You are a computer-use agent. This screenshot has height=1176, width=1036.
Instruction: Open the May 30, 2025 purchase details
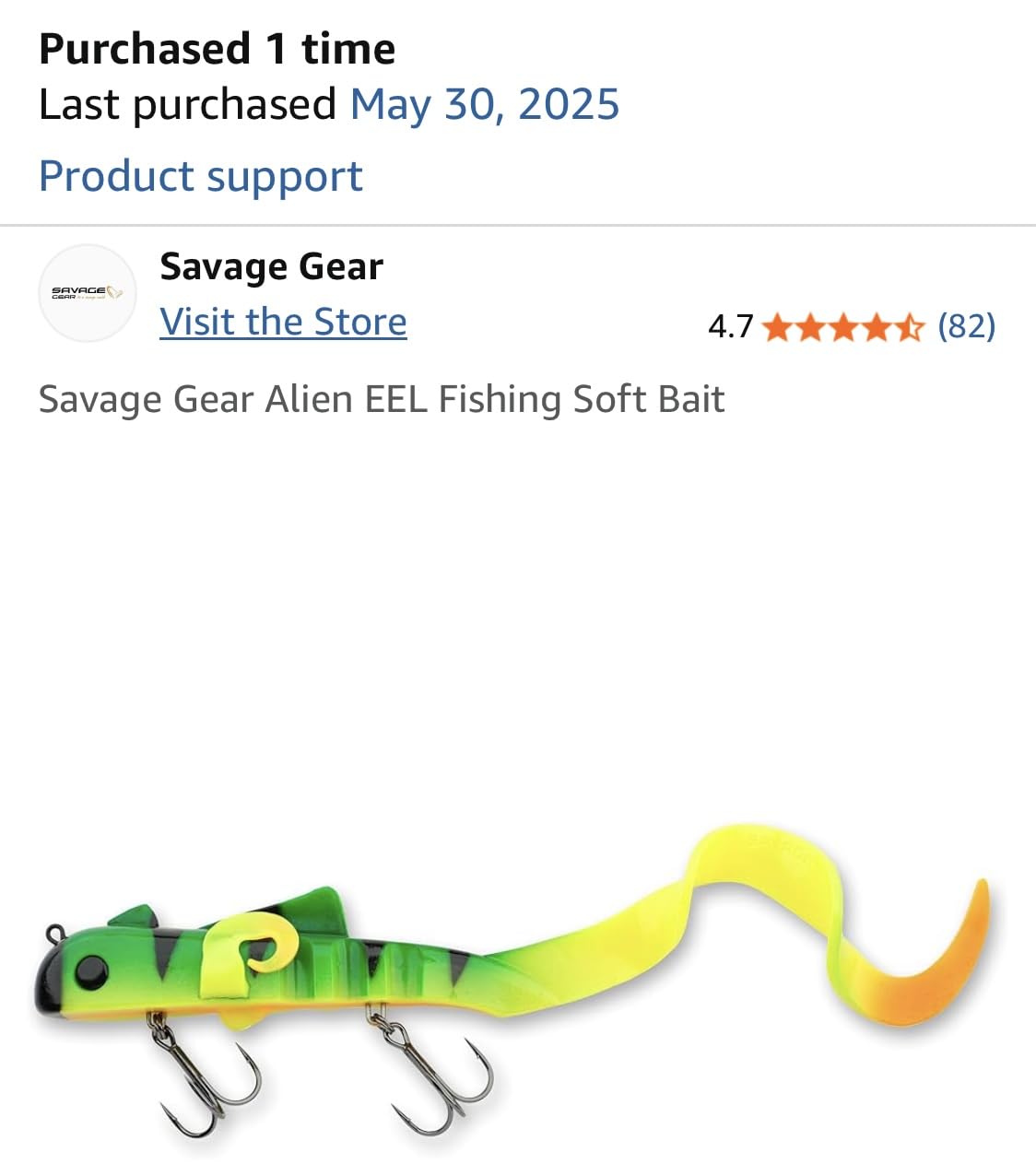tap(484, 104)
